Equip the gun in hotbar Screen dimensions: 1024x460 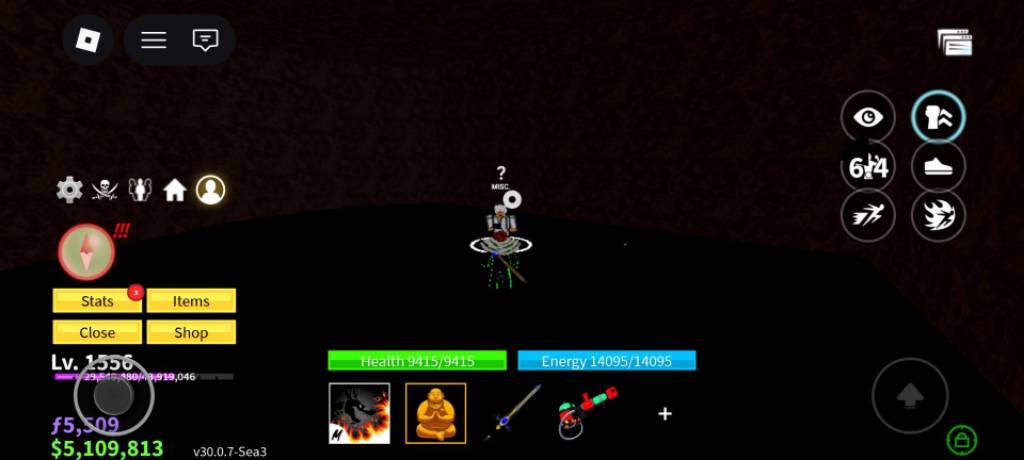(x=587, y=413)
